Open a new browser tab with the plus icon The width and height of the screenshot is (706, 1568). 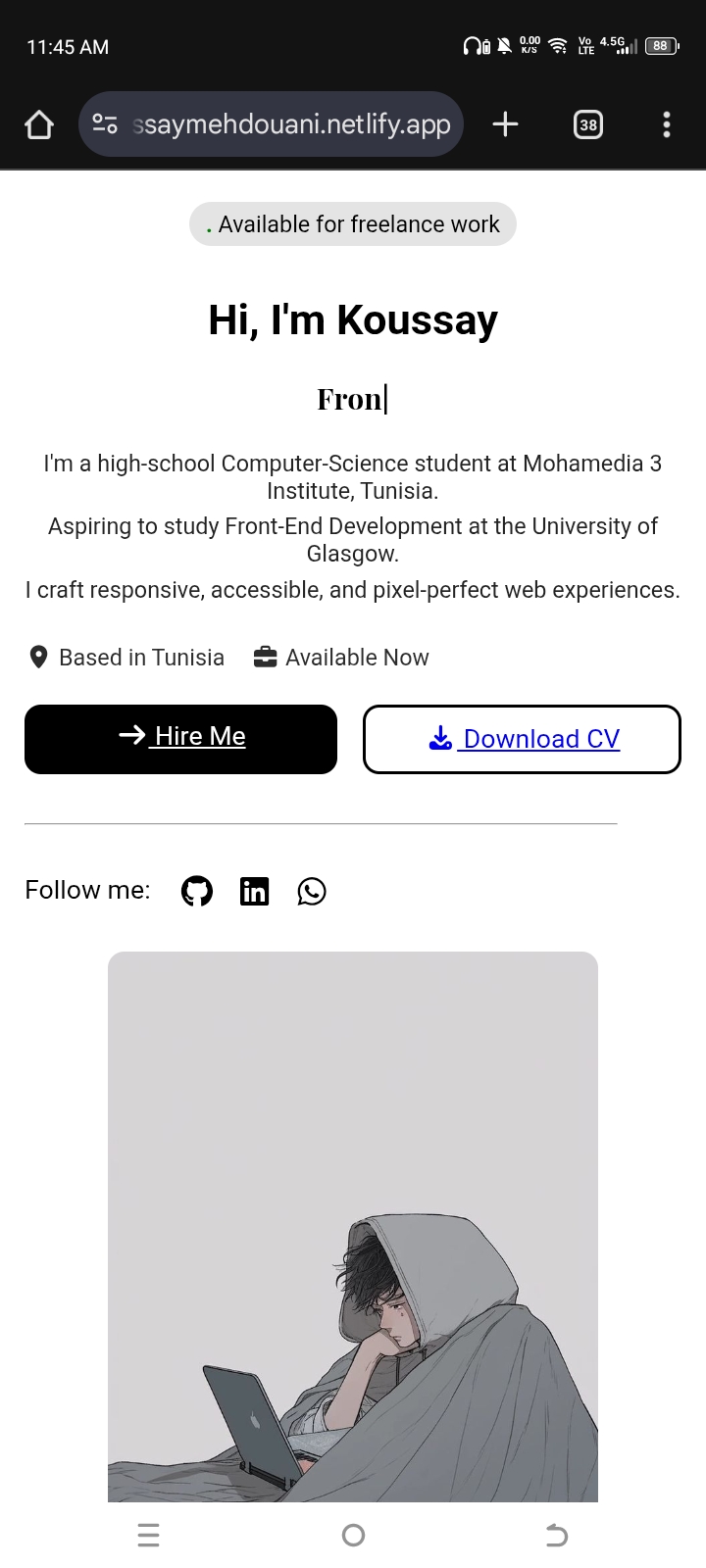(504, 123)
